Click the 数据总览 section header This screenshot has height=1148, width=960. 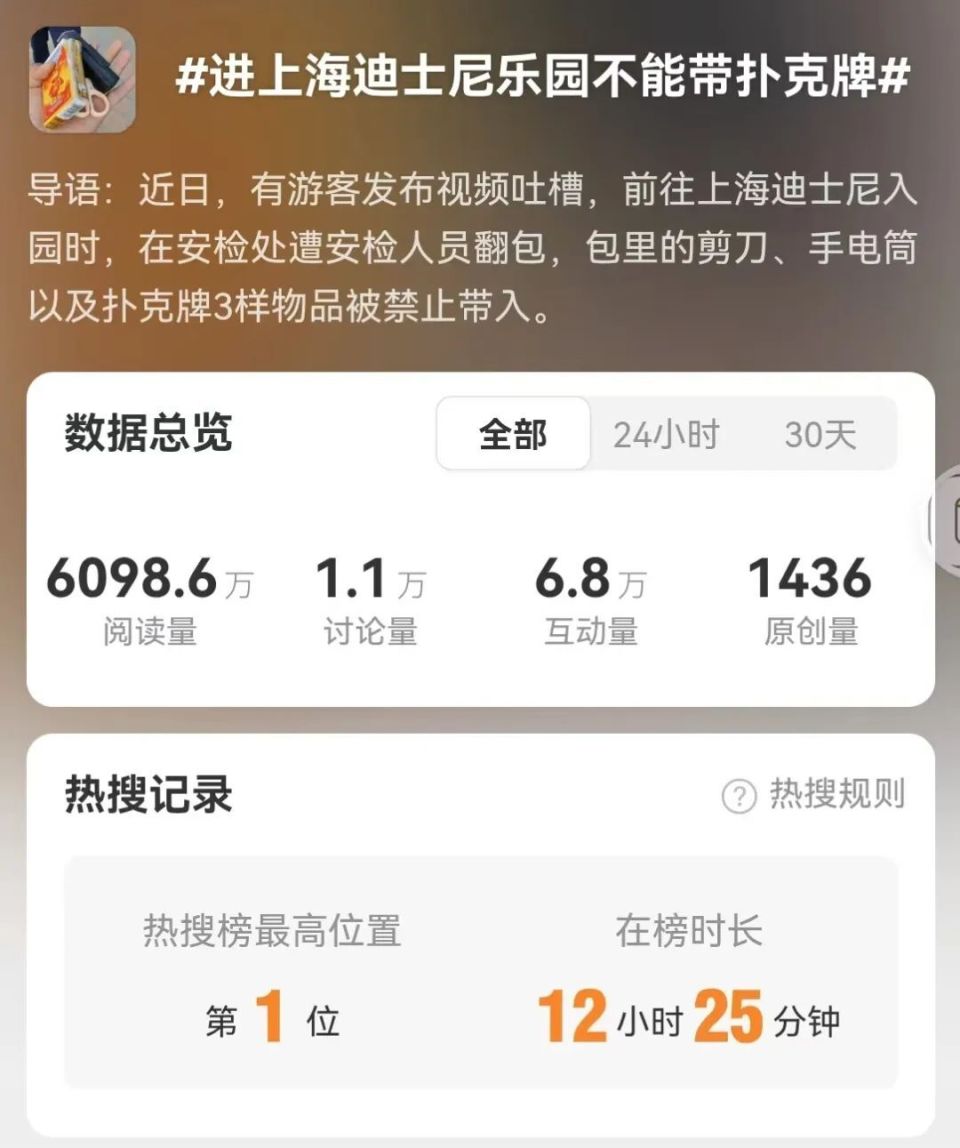[x=150, y=432]
